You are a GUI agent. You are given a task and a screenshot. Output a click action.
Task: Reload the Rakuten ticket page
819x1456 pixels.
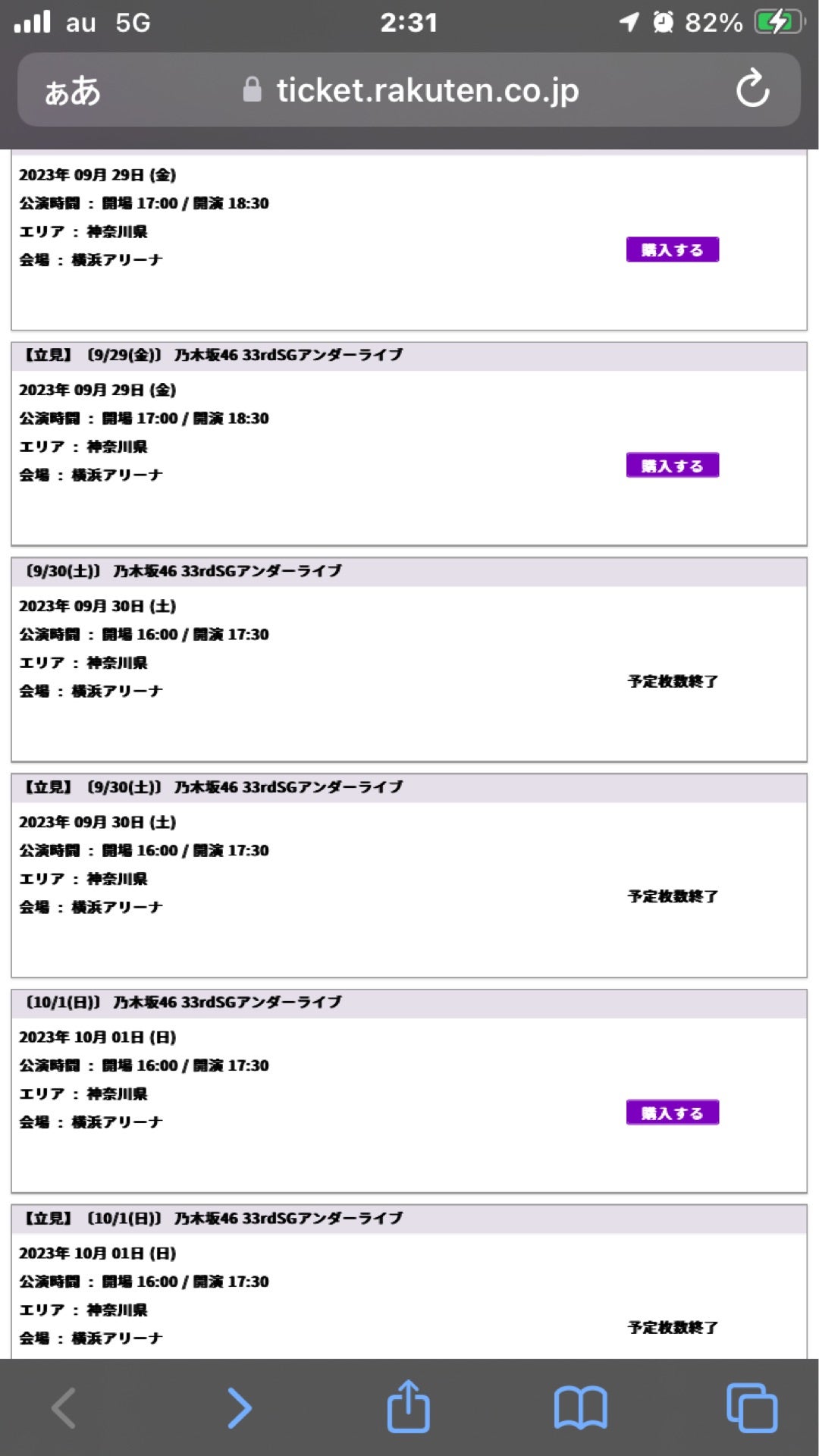pyautogui.click(x=752, y=89)
